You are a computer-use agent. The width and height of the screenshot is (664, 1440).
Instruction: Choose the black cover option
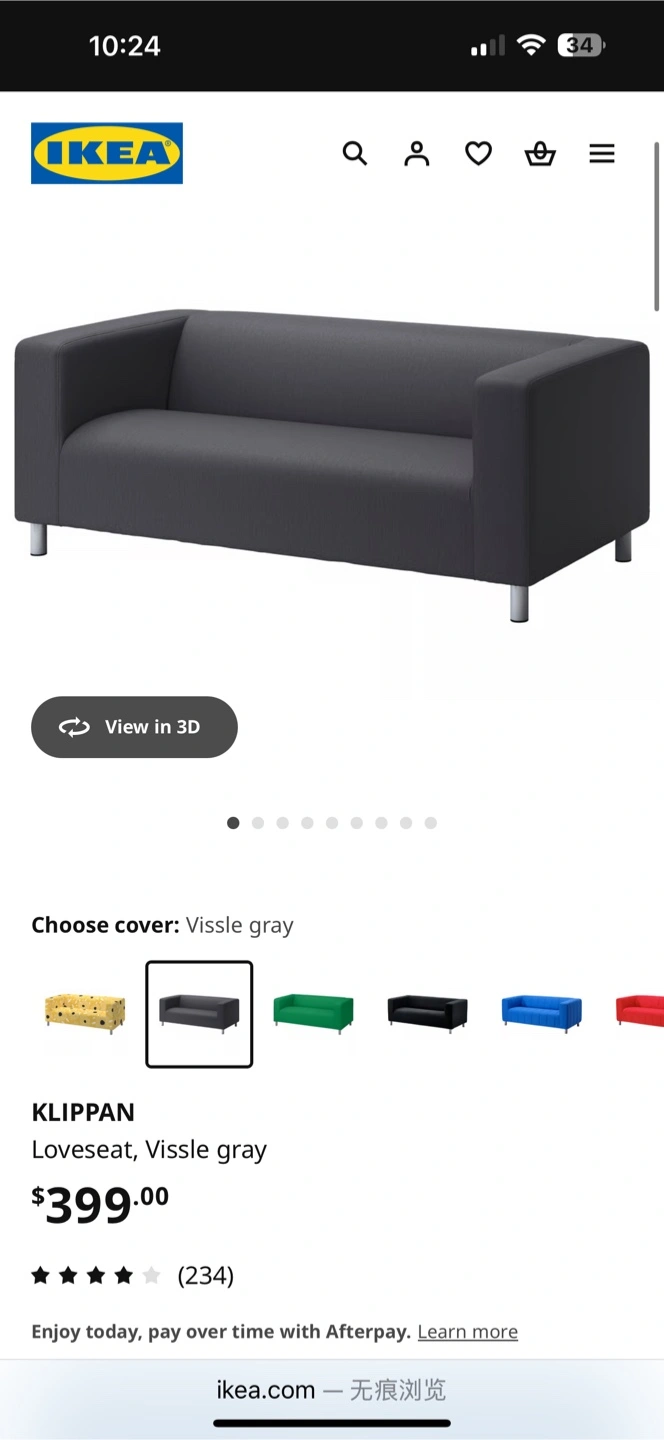(x=427, y=1012)
